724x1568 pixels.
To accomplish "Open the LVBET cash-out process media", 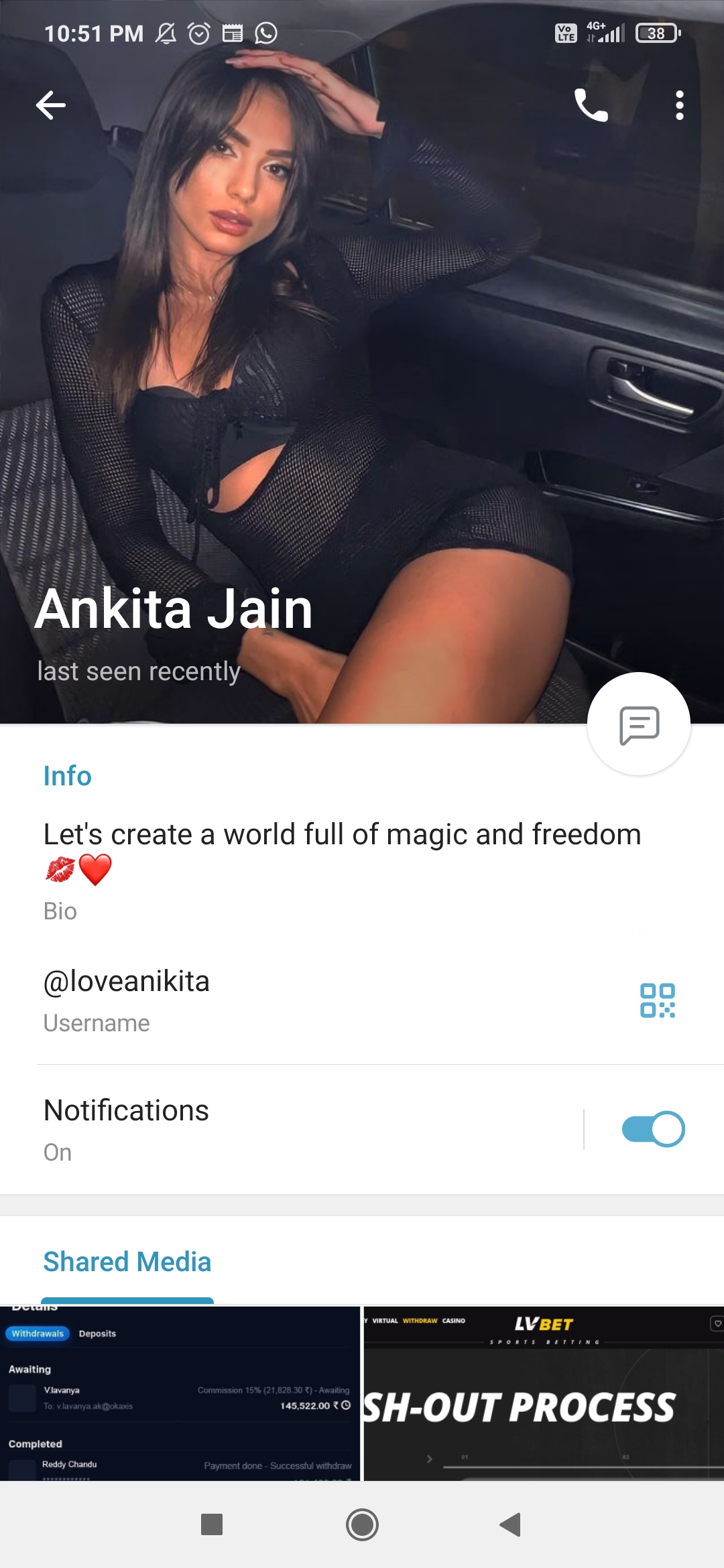I will pyautogui.click(x=544, y=1394).
